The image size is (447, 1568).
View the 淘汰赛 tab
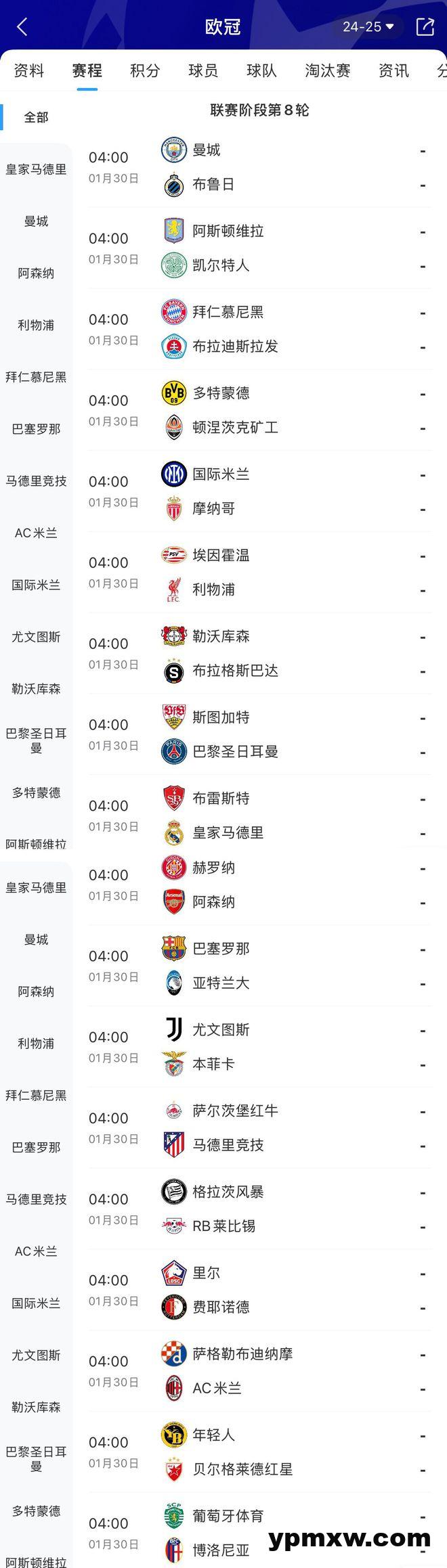pos(327,70)
